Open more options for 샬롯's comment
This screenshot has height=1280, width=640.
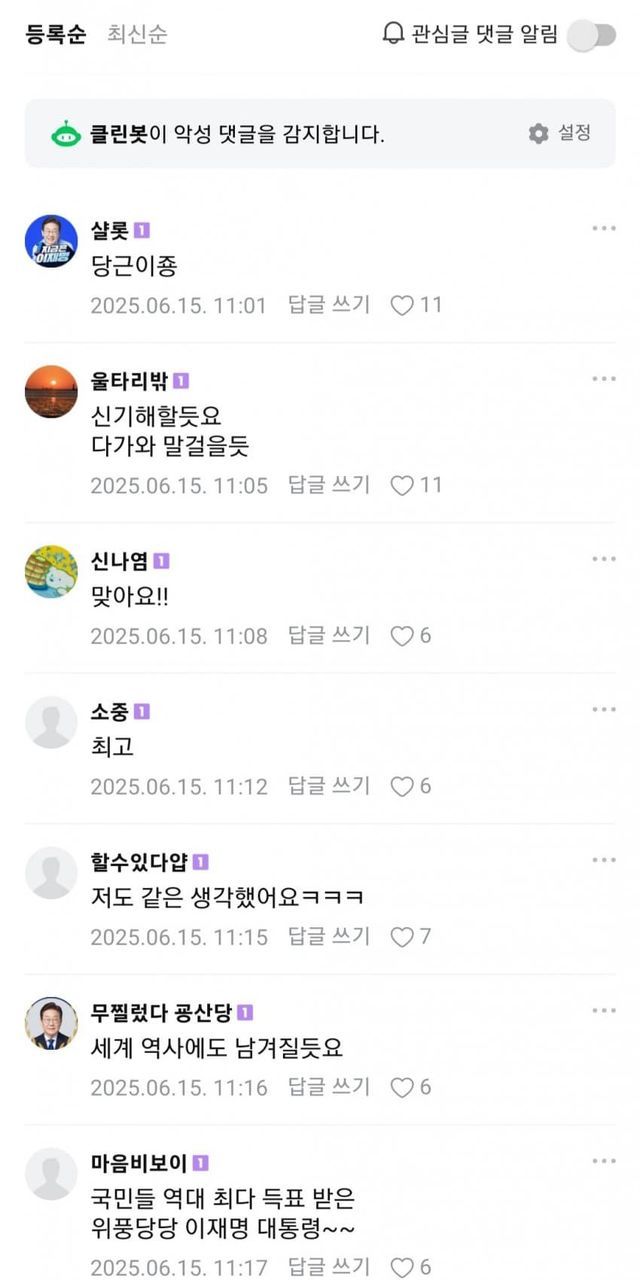click(603, 229)
